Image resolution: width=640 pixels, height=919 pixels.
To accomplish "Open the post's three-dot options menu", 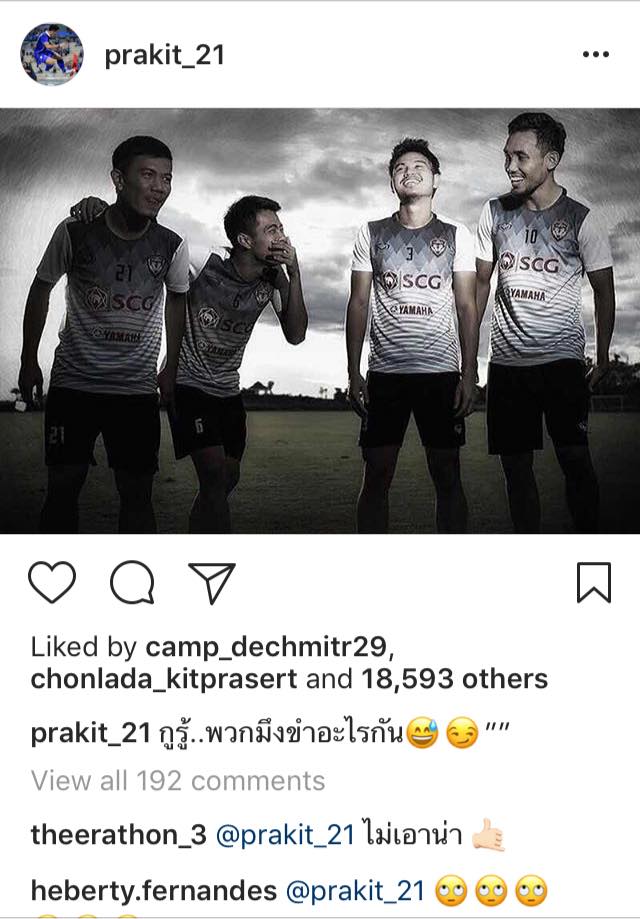I will point(595,56).
